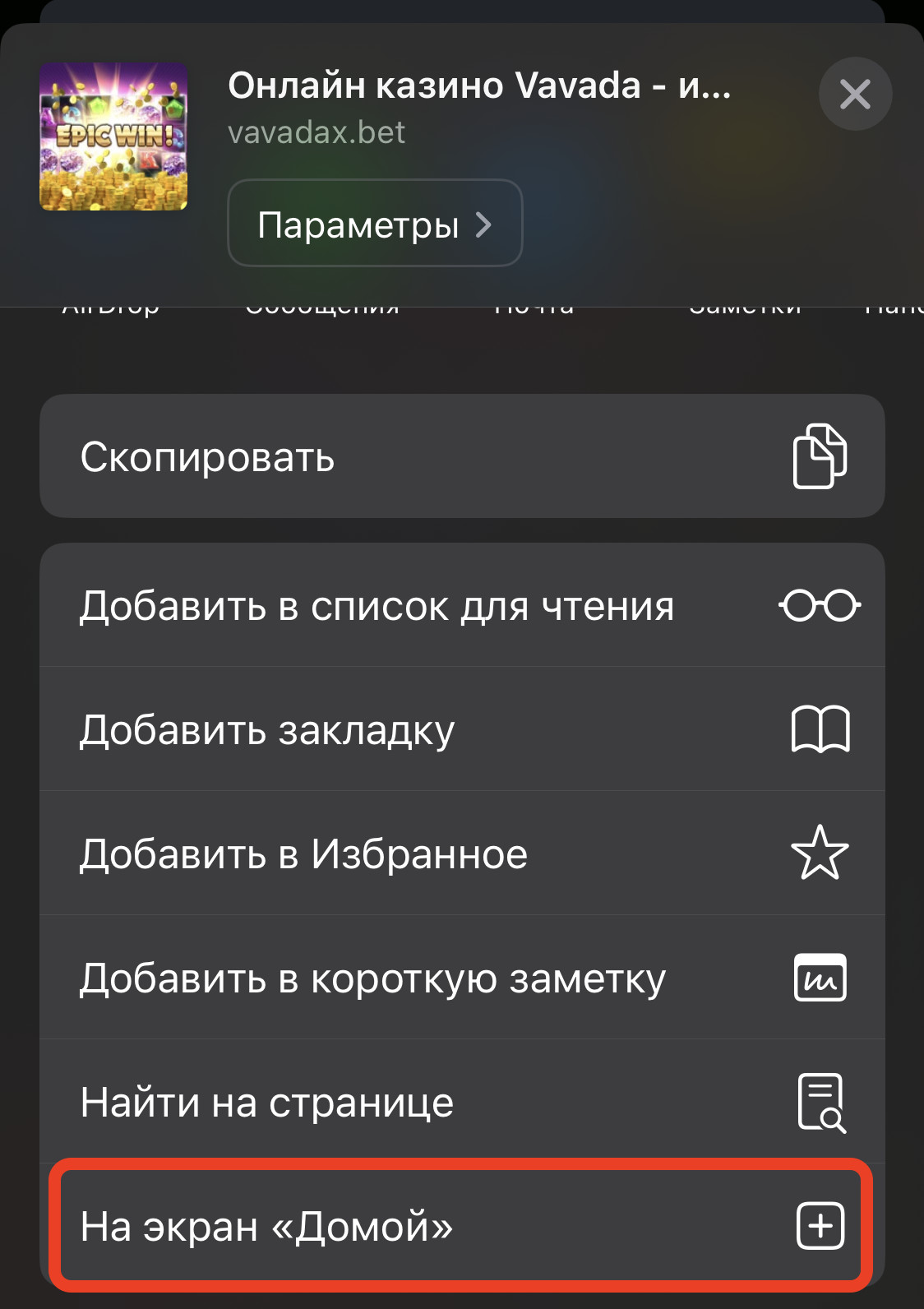Tap the star icon for Избранное
This screenshot has height=1309, width=924.
coord(820,853)
